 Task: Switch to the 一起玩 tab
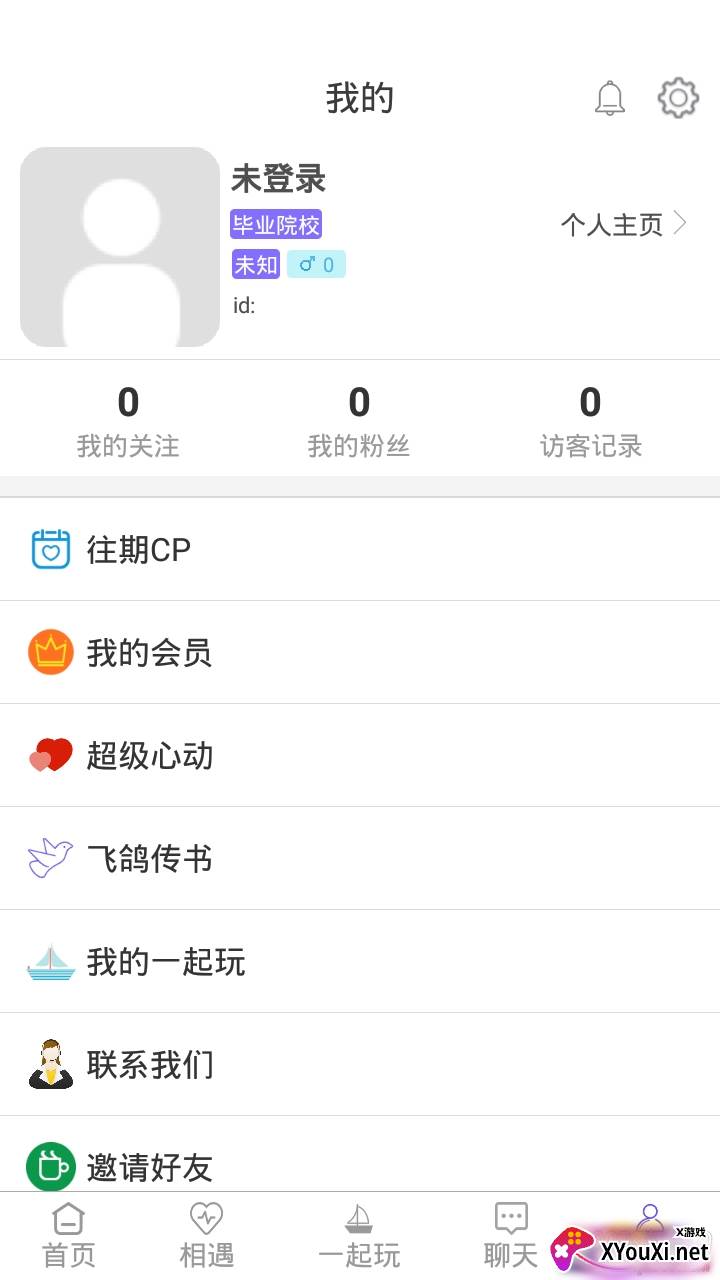[x=359, y=1236]
